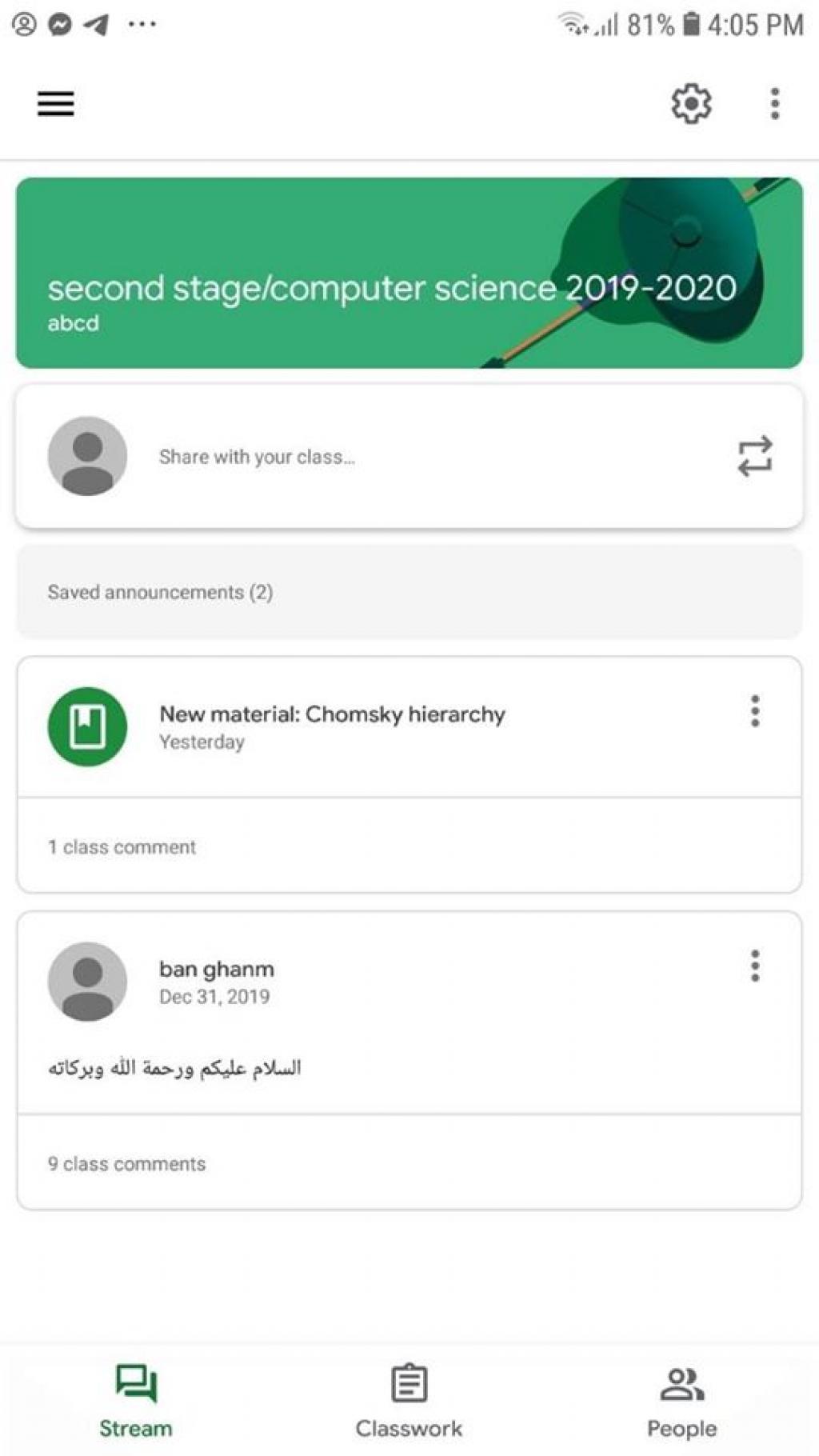Tap the reuse post arrows icon

[x=754, y=457]
